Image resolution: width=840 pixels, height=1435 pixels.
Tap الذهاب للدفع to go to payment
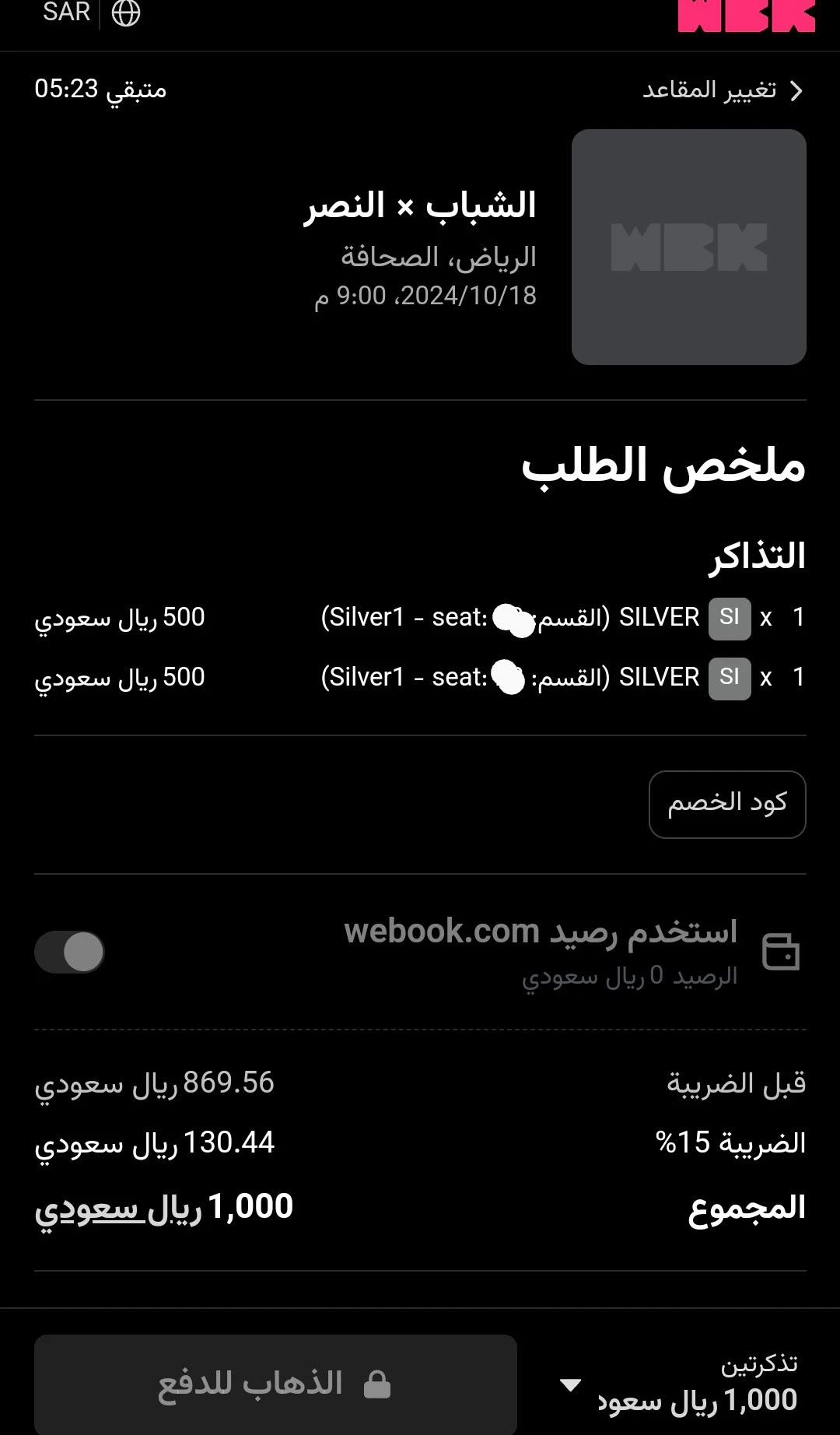point(275,1384)
